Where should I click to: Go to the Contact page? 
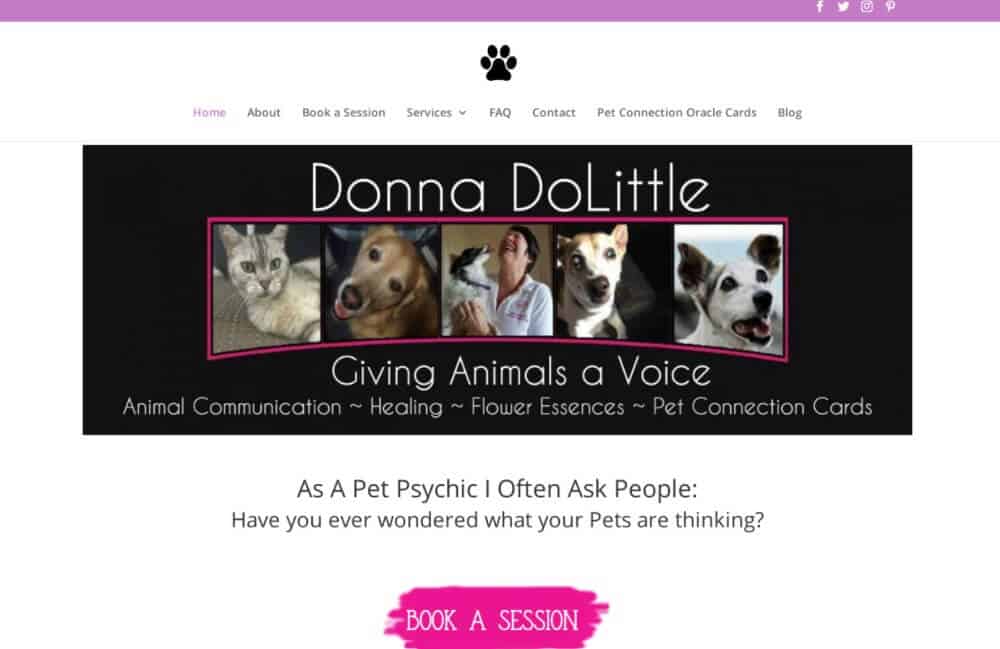tap(553, 113)
